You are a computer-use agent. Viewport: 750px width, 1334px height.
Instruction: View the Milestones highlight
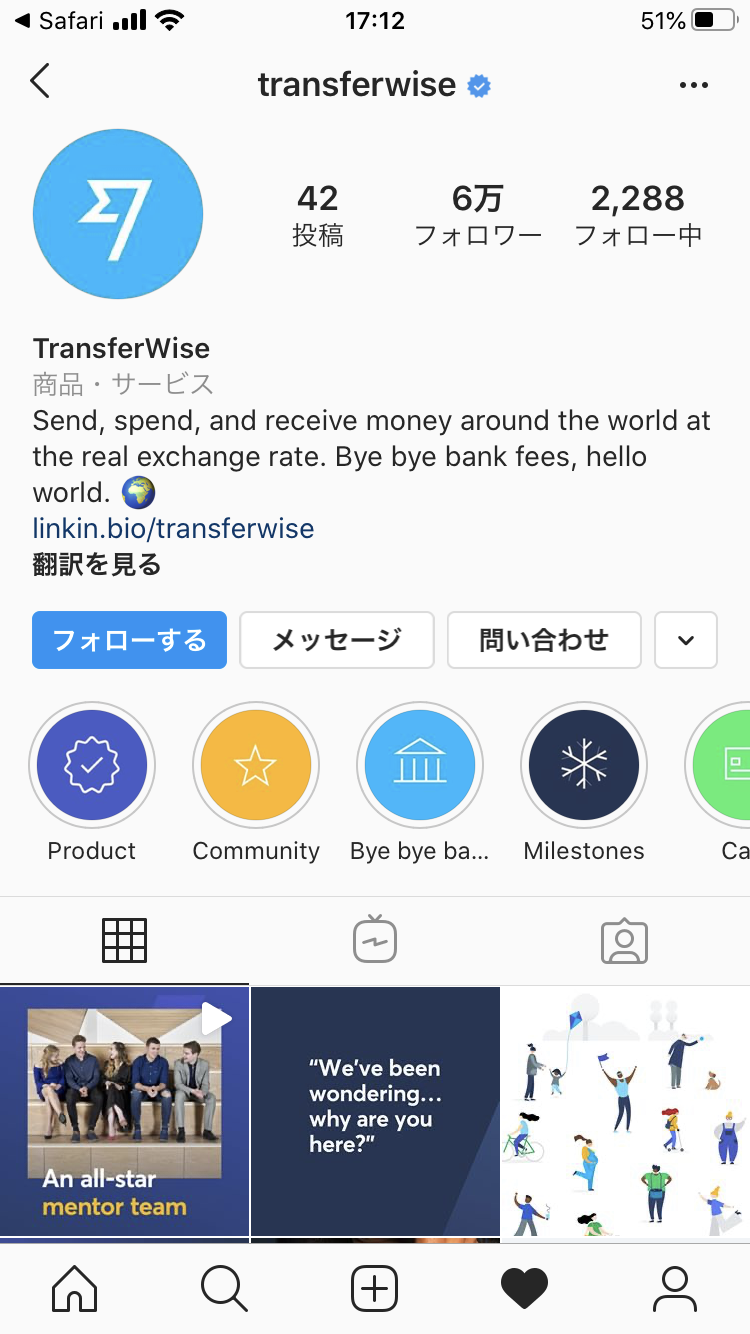coord(584,766)
